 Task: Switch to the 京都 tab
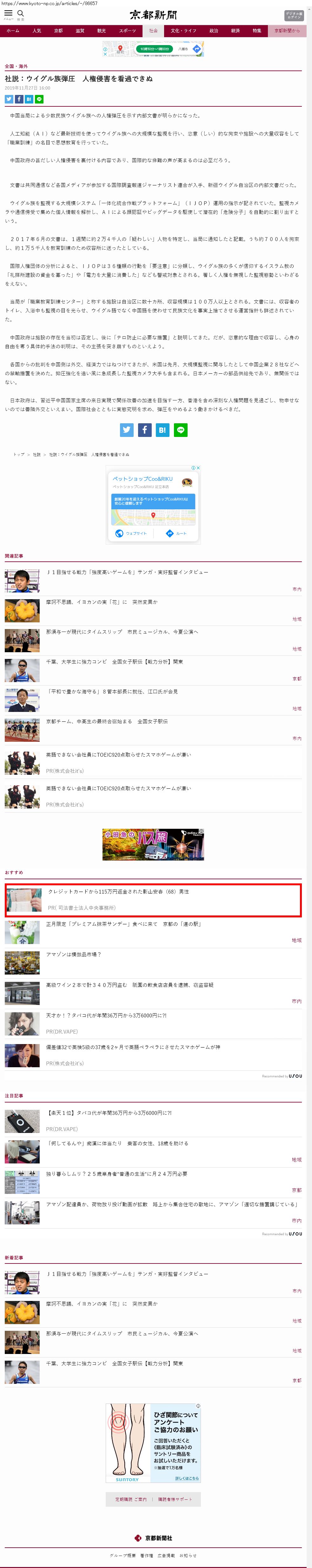58,30
